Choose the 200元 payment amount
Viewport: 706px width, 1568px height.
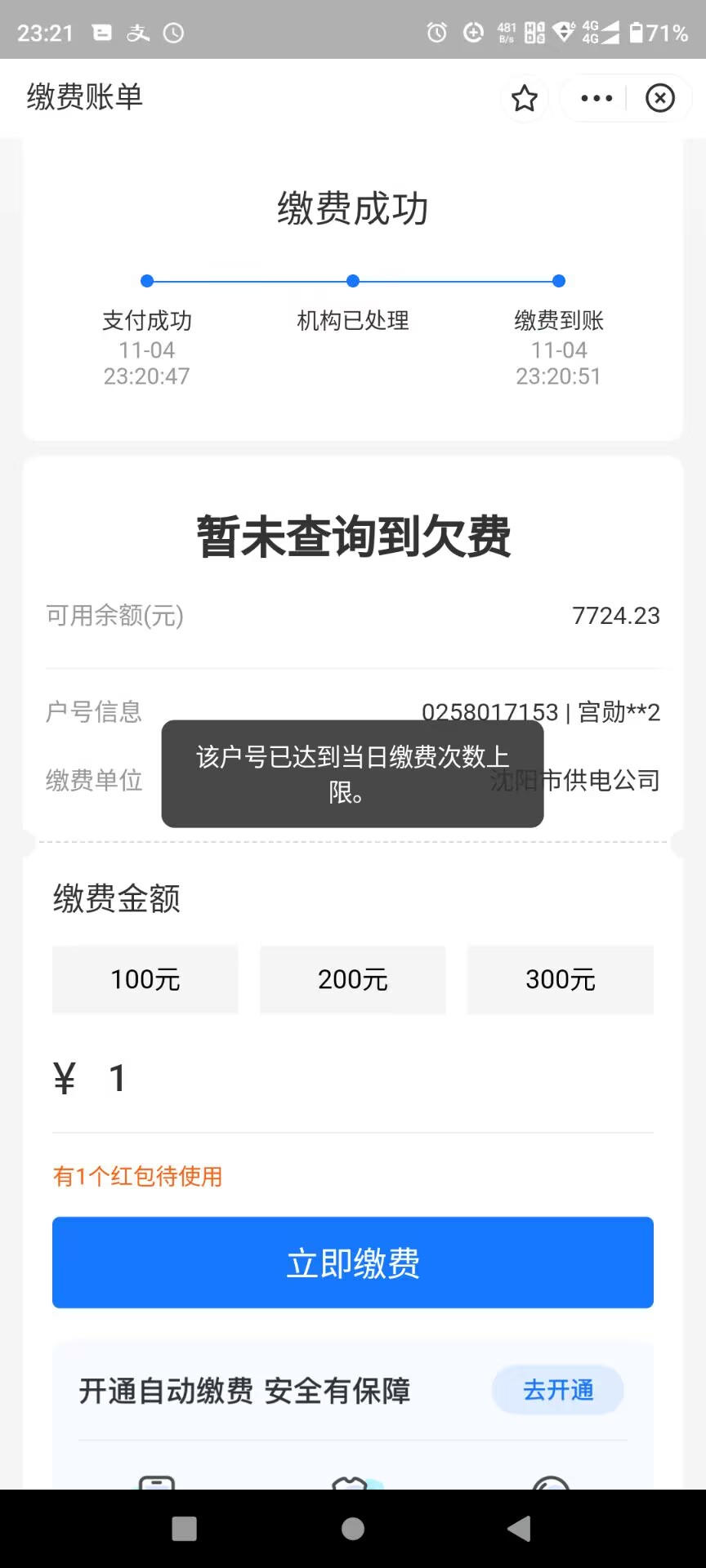pos(353,979)
